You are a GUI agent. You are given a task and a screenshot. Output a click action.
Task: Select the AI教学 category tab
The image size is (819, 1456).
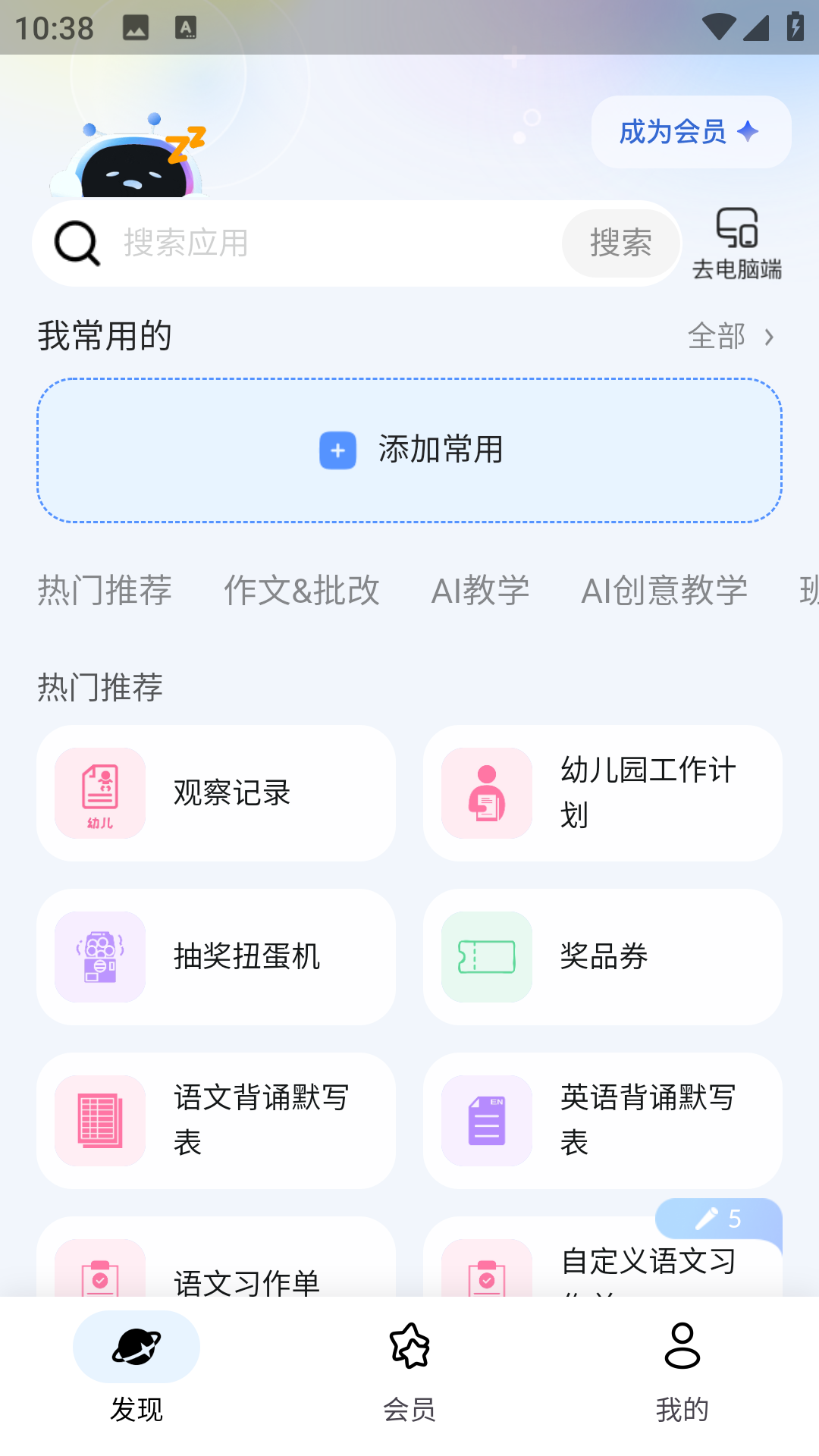point(480,591)
